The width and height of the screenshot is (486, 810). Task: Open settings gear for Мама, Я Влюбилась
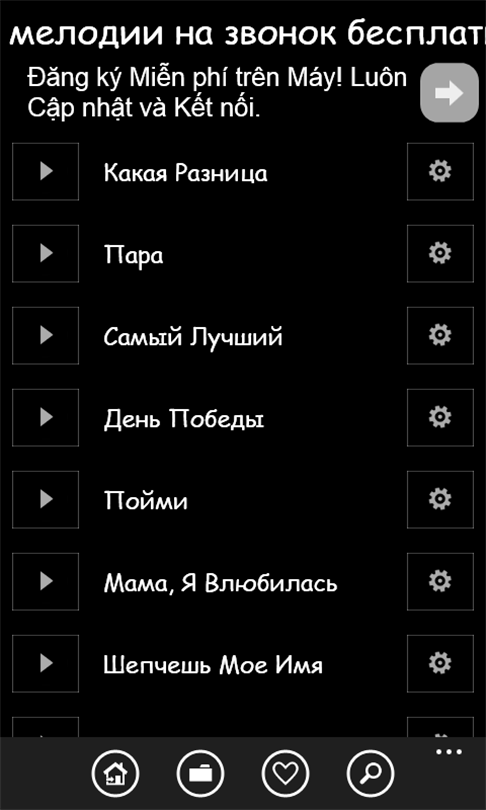440,582
